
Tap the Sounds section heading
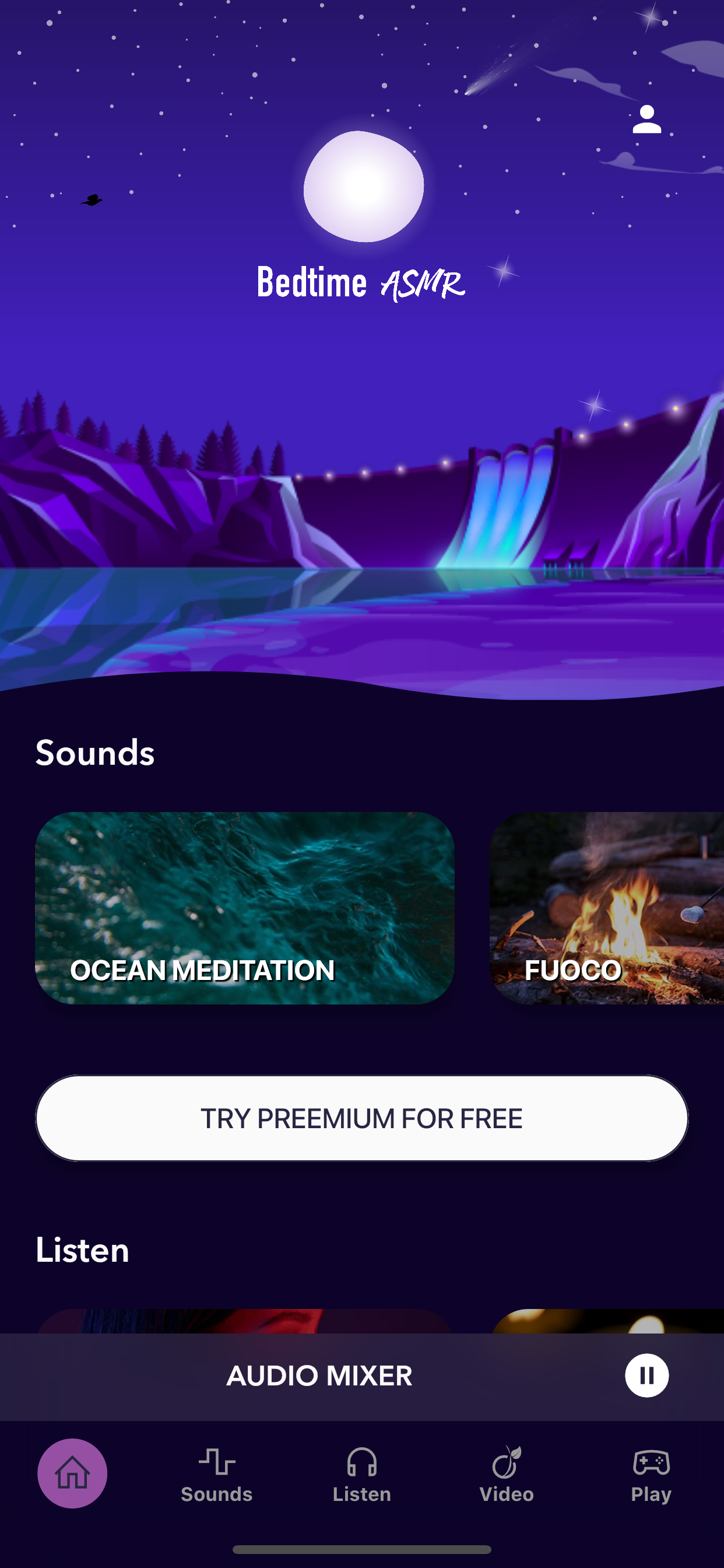tap(95, 752)
